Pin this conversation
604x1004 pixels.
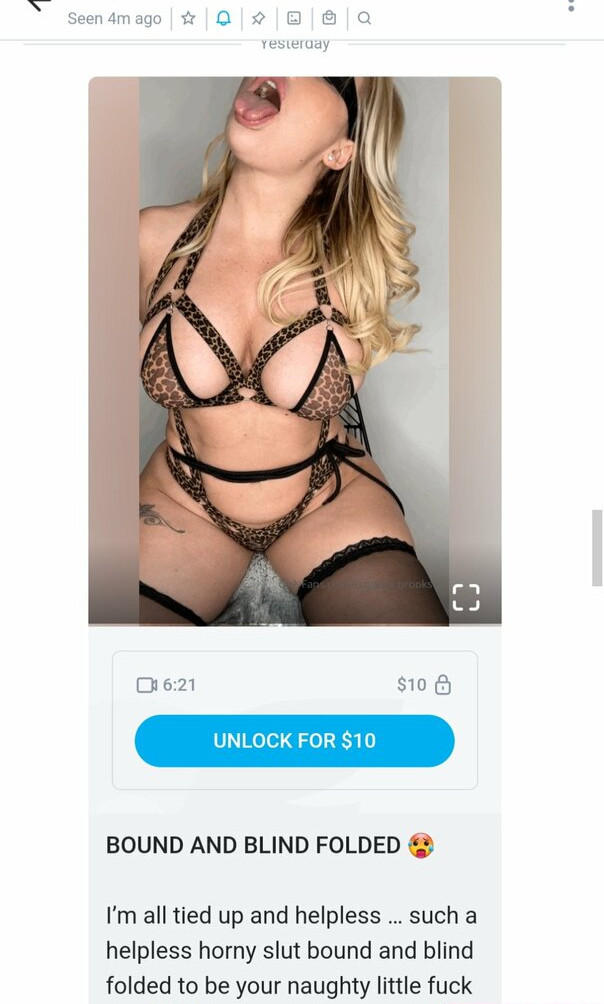click(258, 18)
